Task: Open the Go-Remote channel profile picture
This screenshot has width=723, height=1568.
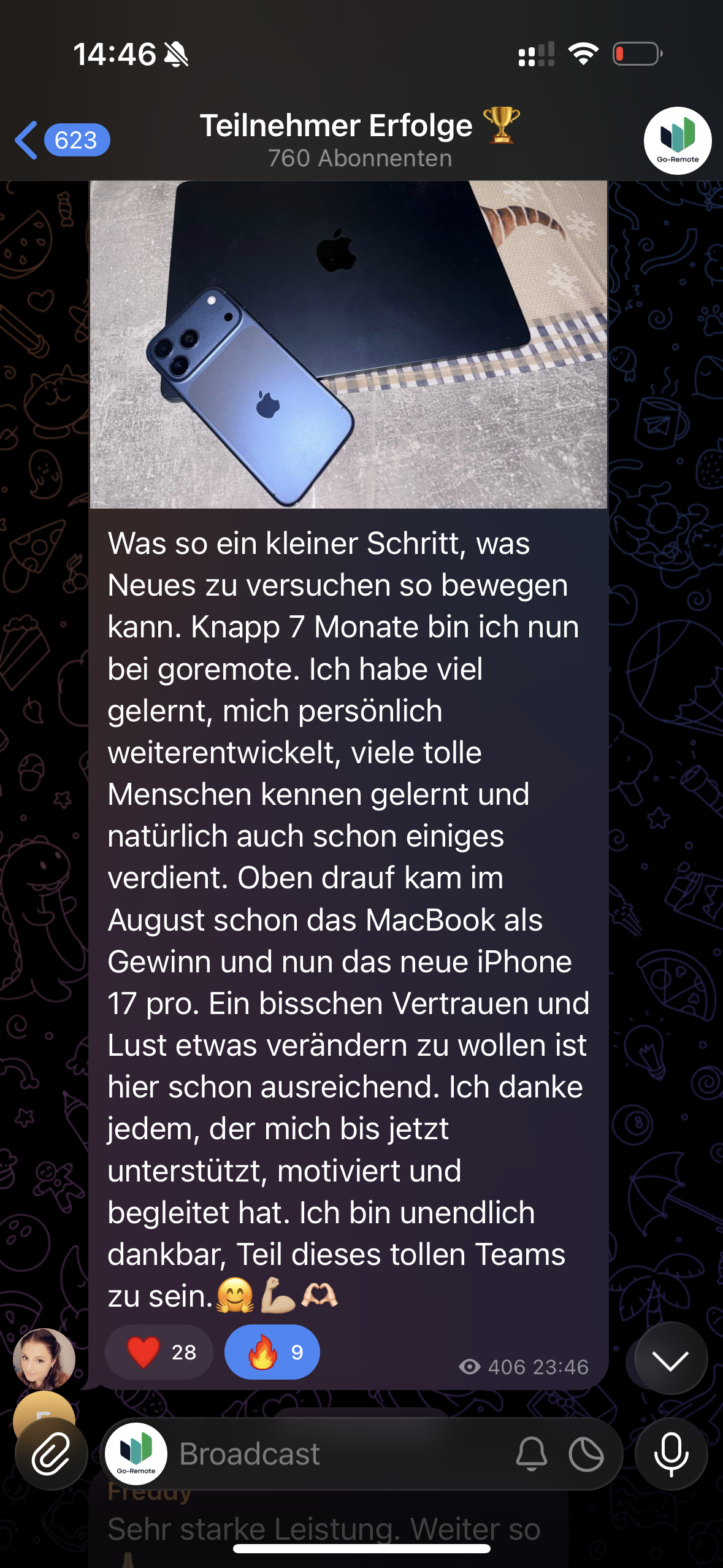Action: [677, 140]
